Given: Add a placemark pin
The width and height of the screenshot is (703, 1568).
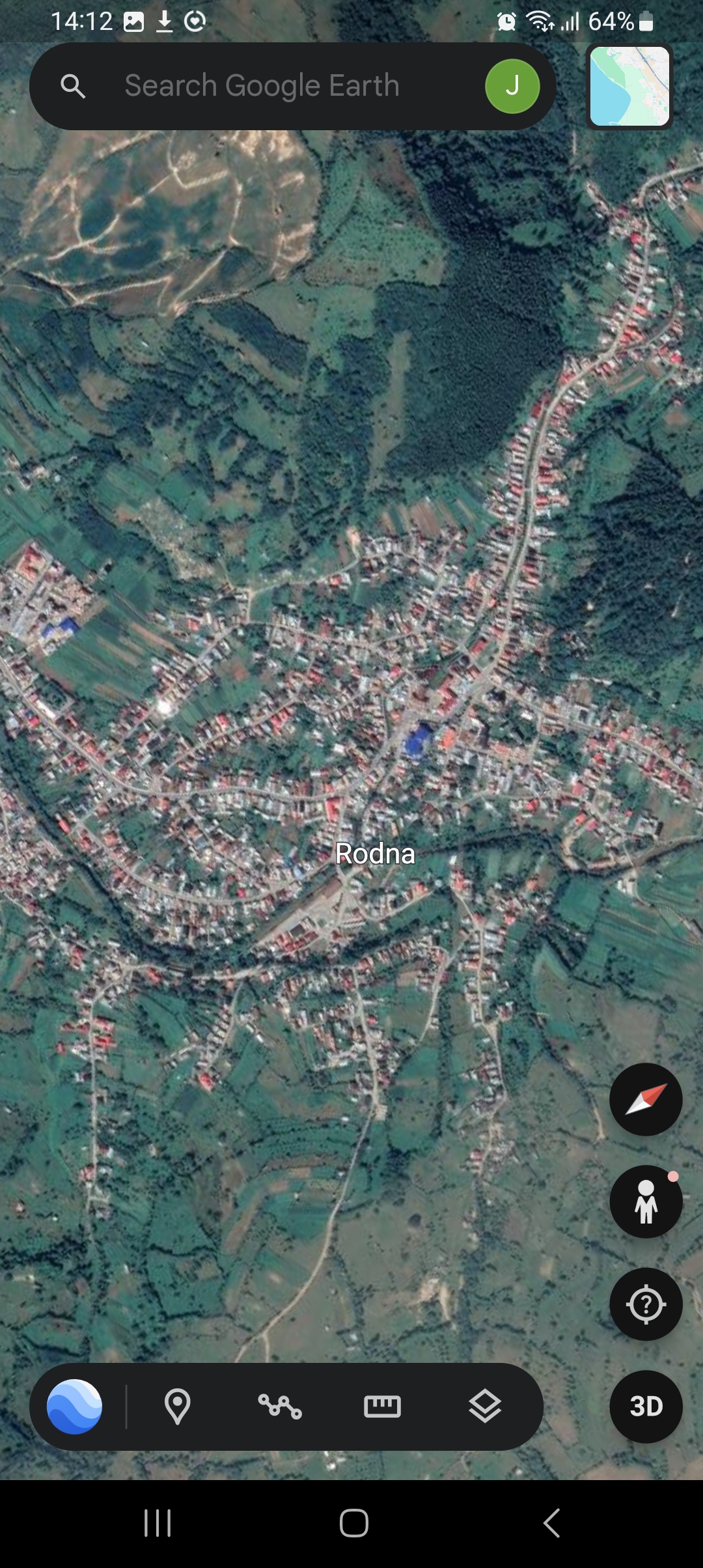Looking at the screenshot, I should 177,1407.
